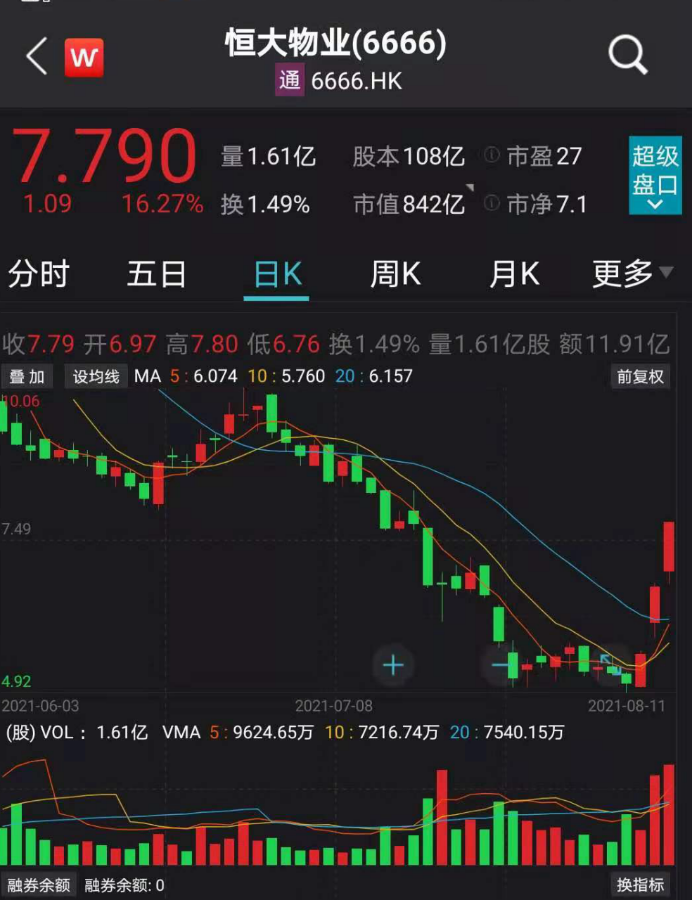Tap the 叠加 overlay button
The height and width of the screenshot is (900, 693).
point(28,377)
